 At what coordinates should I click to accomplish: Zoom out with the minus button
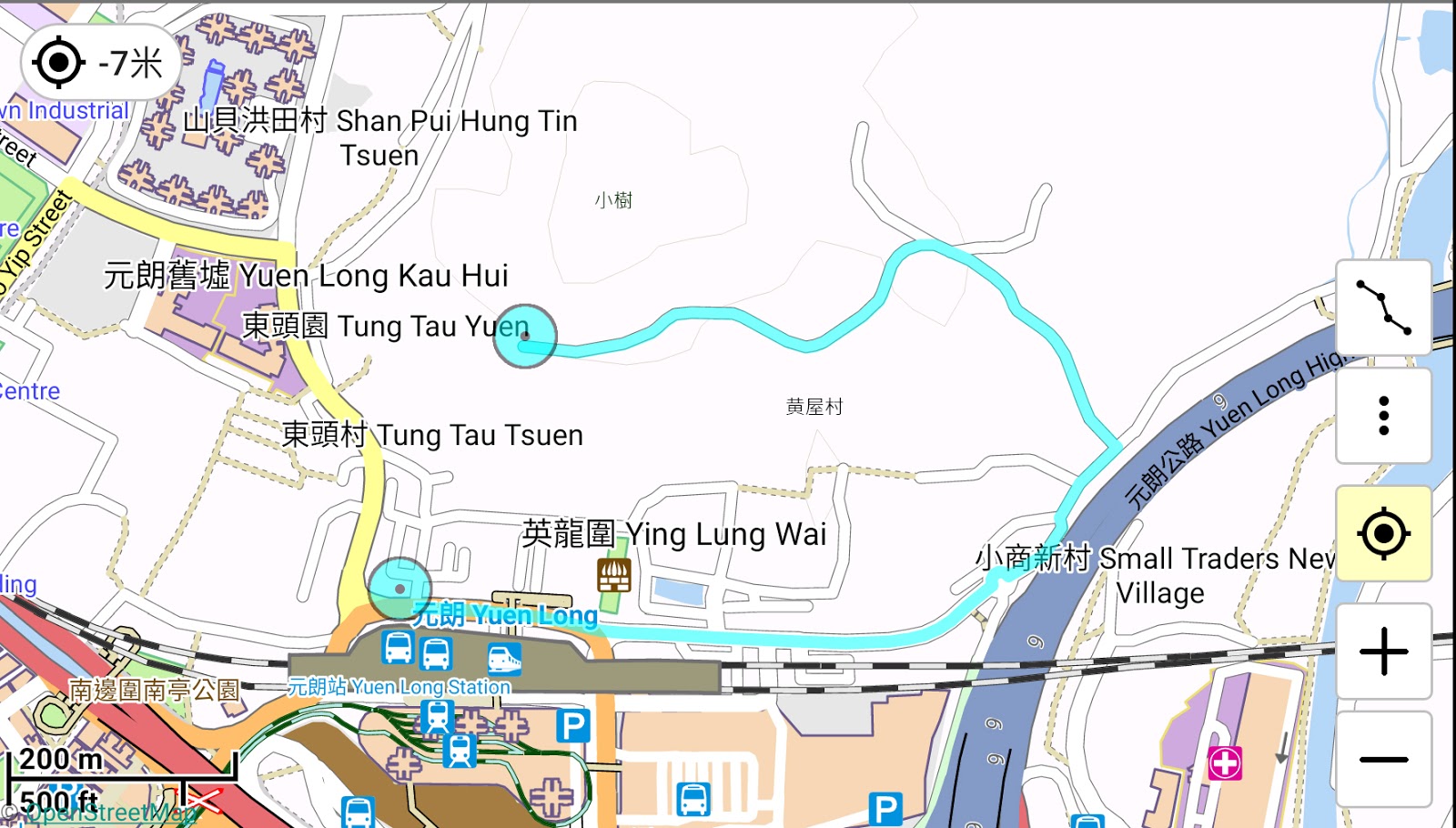coord(1383,759)
